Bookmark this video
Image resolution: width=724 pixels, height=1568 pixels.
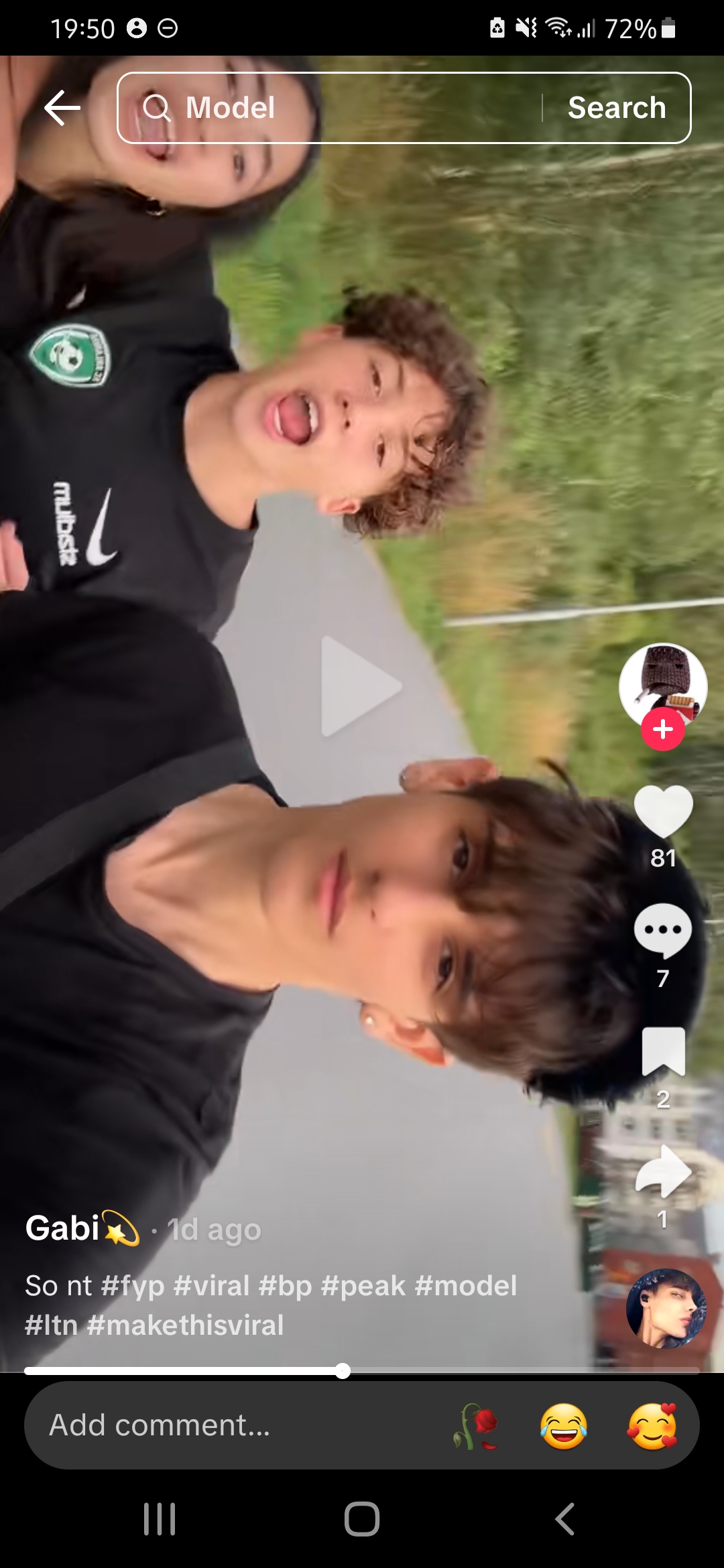coord(663,1051)
